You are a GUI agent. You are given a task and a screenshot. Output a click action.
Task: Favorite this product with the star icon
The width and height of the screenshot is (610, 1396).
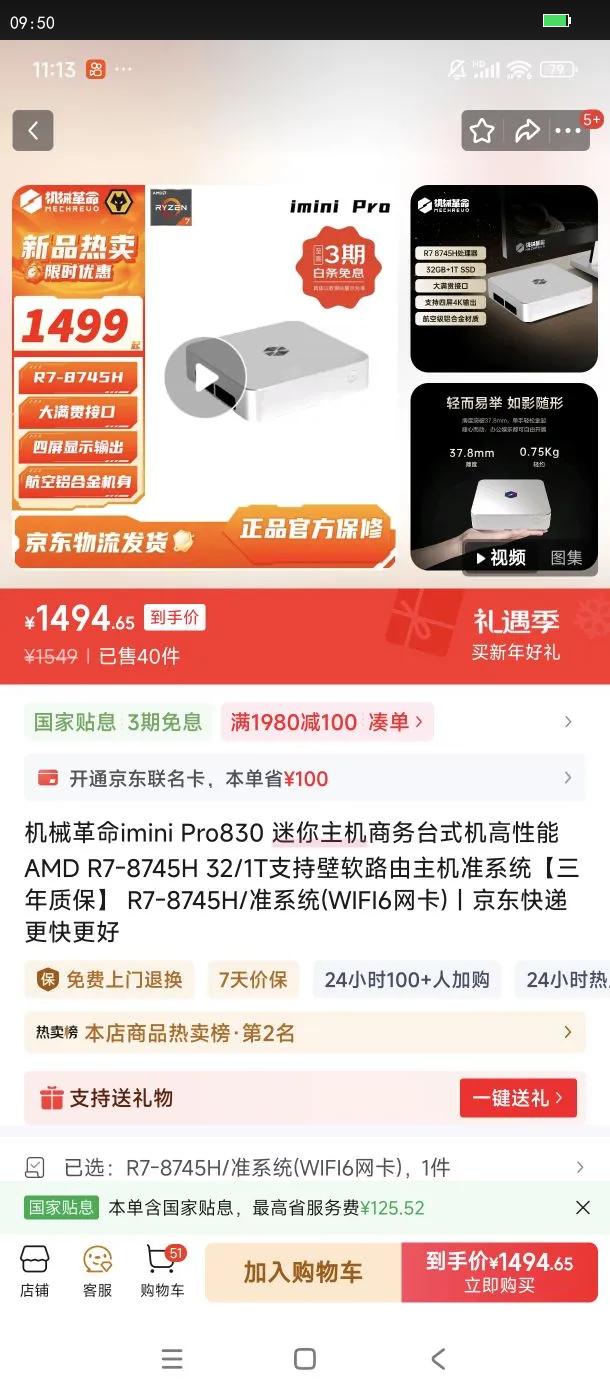[482, 131]
